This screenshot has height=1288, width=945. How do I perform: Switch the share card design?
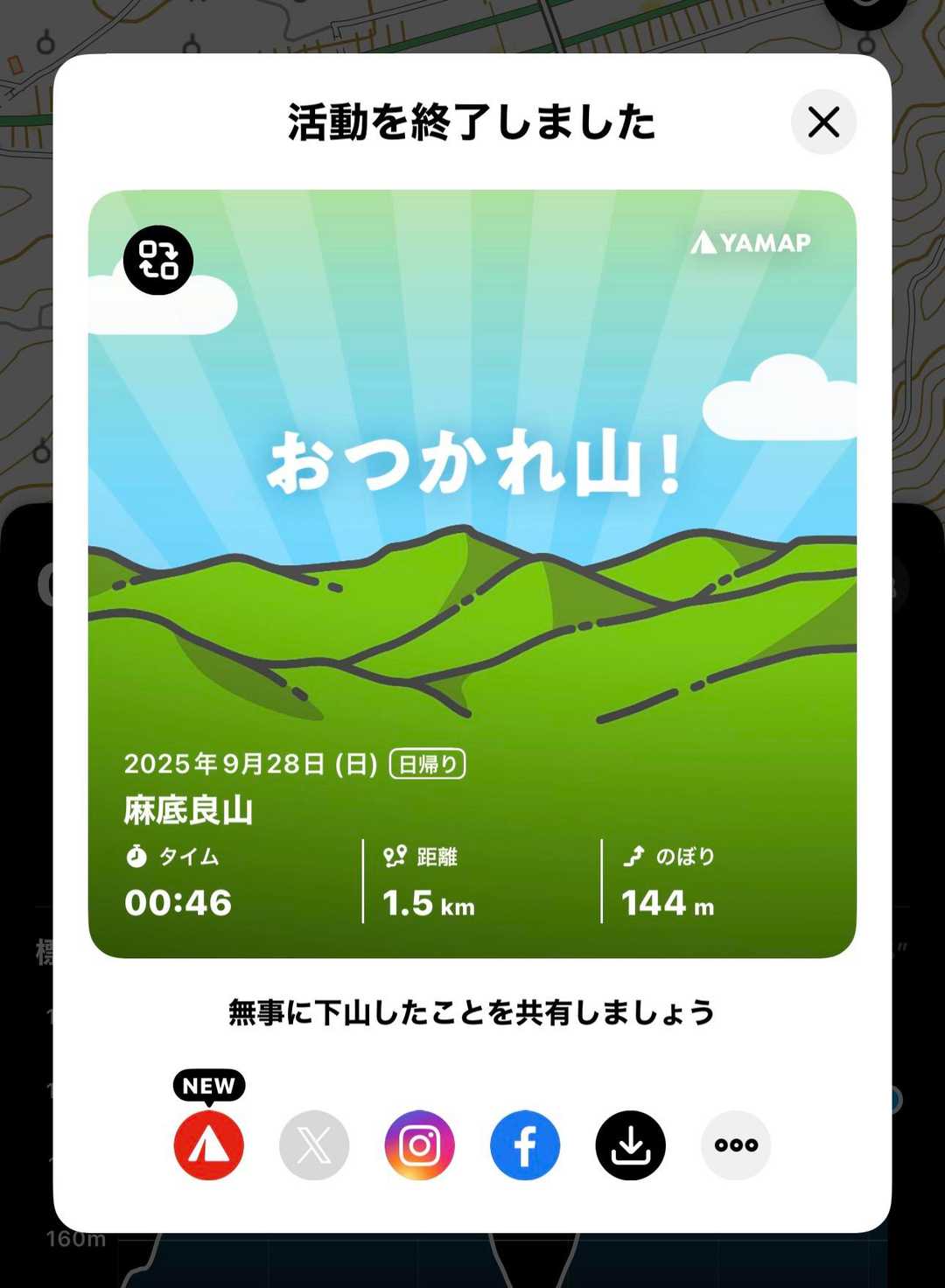158,260
